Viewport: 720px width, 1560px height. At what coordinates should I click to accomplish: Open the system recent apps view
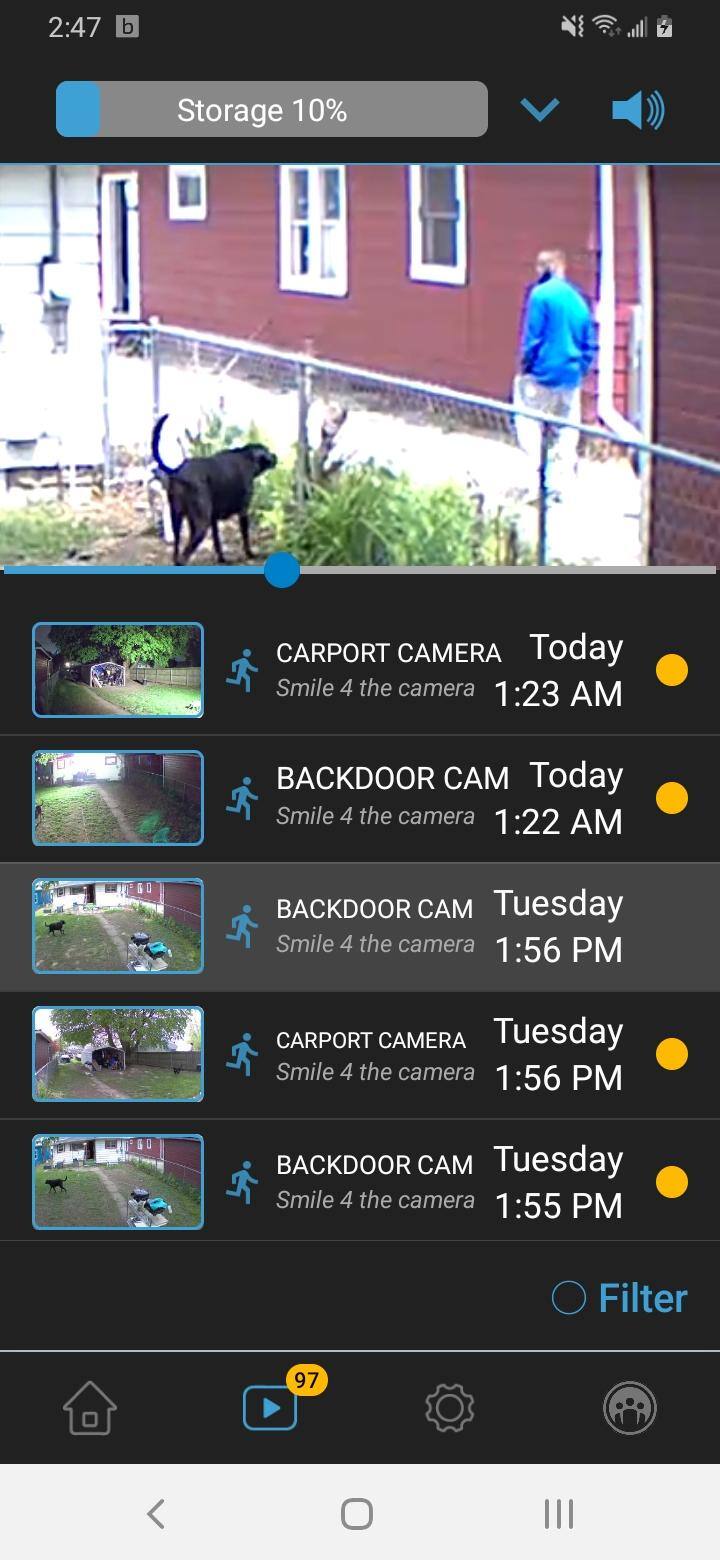click(x=558, y=1514)
